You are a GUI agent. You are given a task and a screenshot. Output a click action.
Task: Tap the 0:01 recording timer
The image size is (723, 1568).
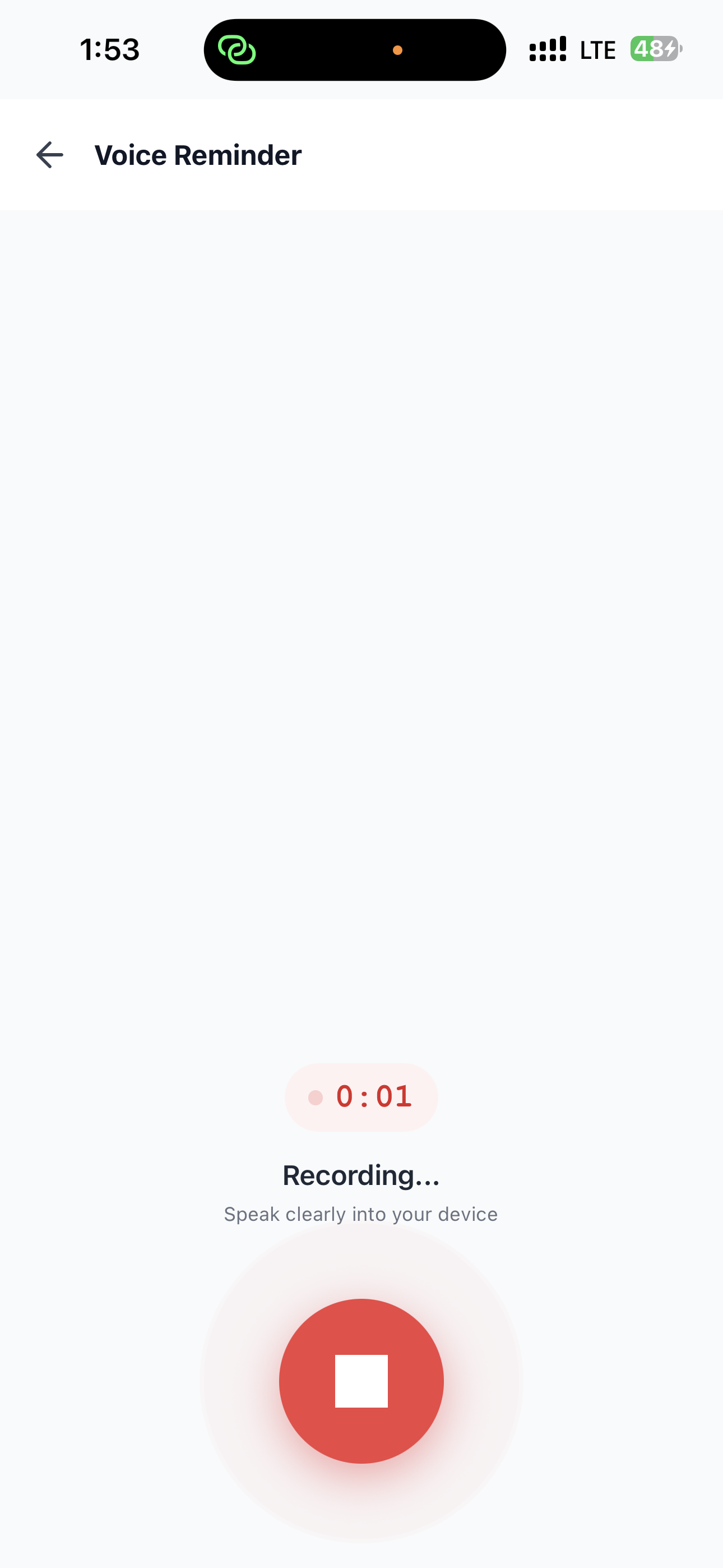(373, 1097)
